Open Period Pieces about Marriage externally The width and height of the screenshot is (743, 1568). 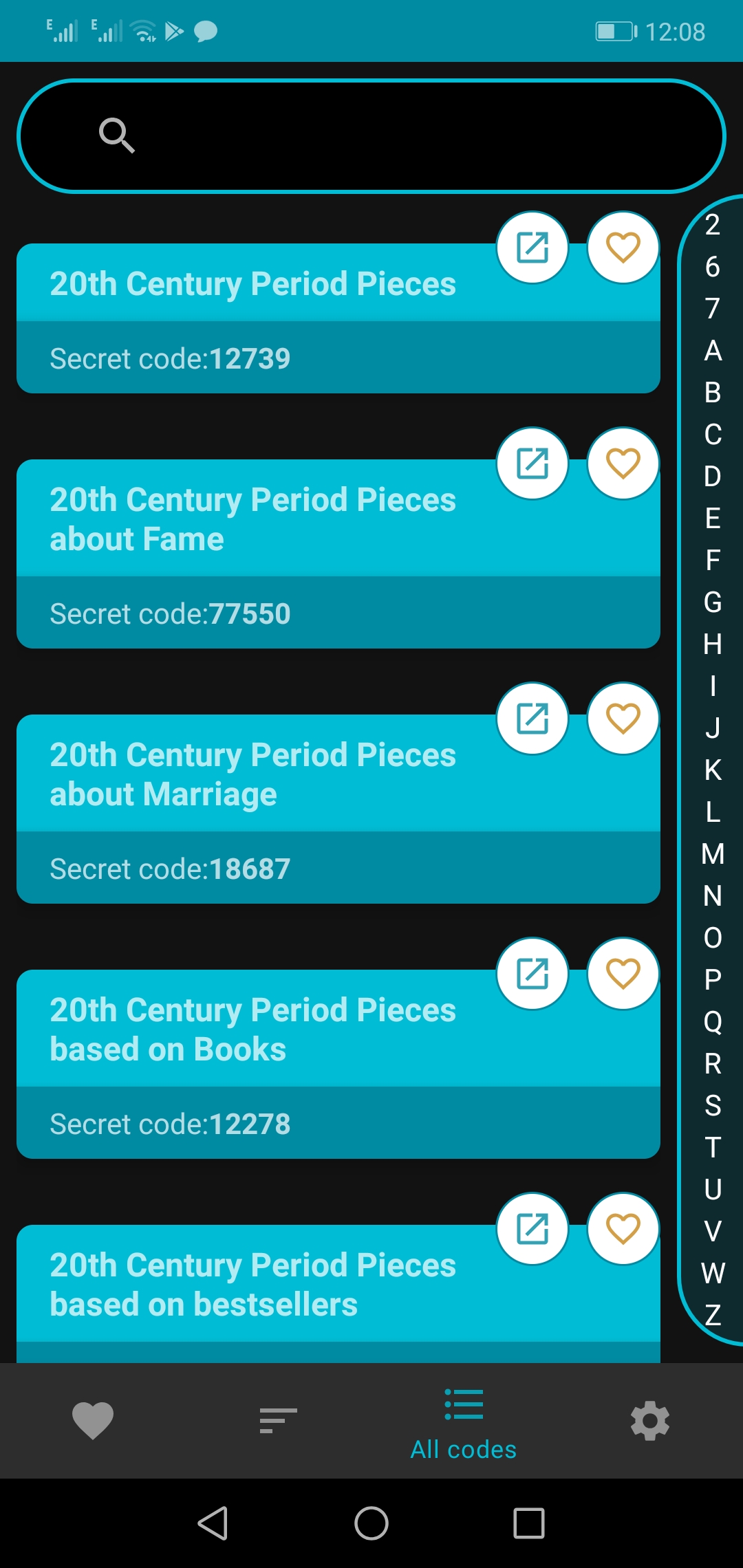[x=532, y=719]
